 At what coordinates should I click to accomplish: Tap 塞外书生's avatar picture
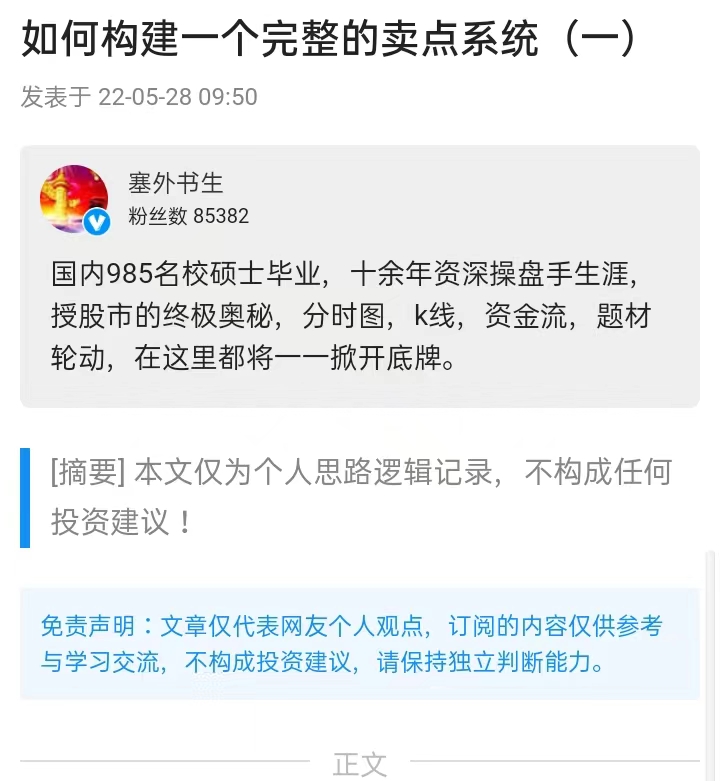coord(73,199)
